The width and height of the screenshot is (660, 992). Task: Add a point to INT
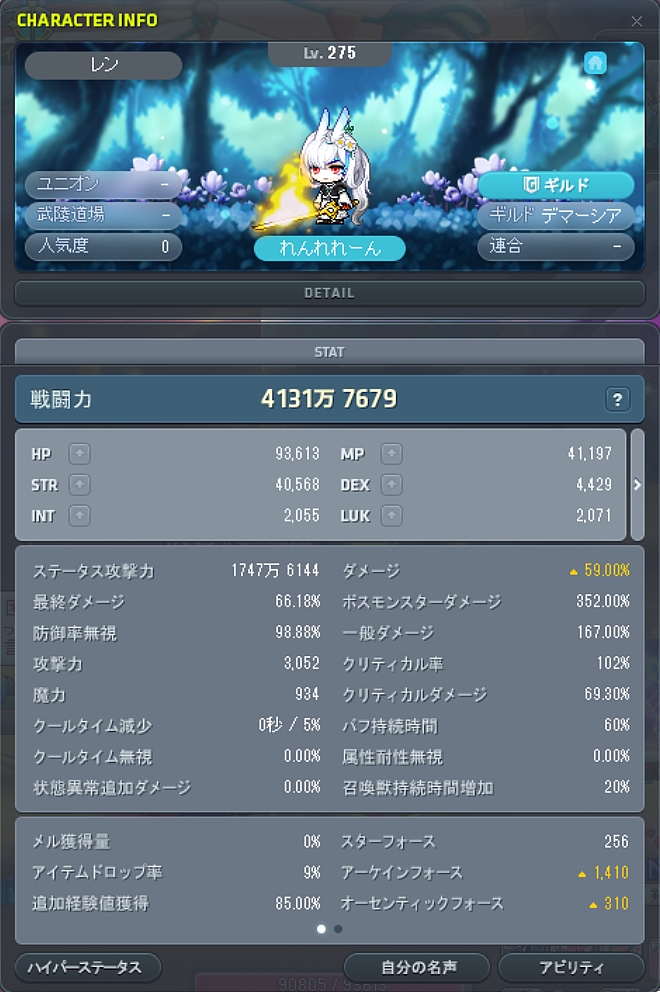coord(79,516)
